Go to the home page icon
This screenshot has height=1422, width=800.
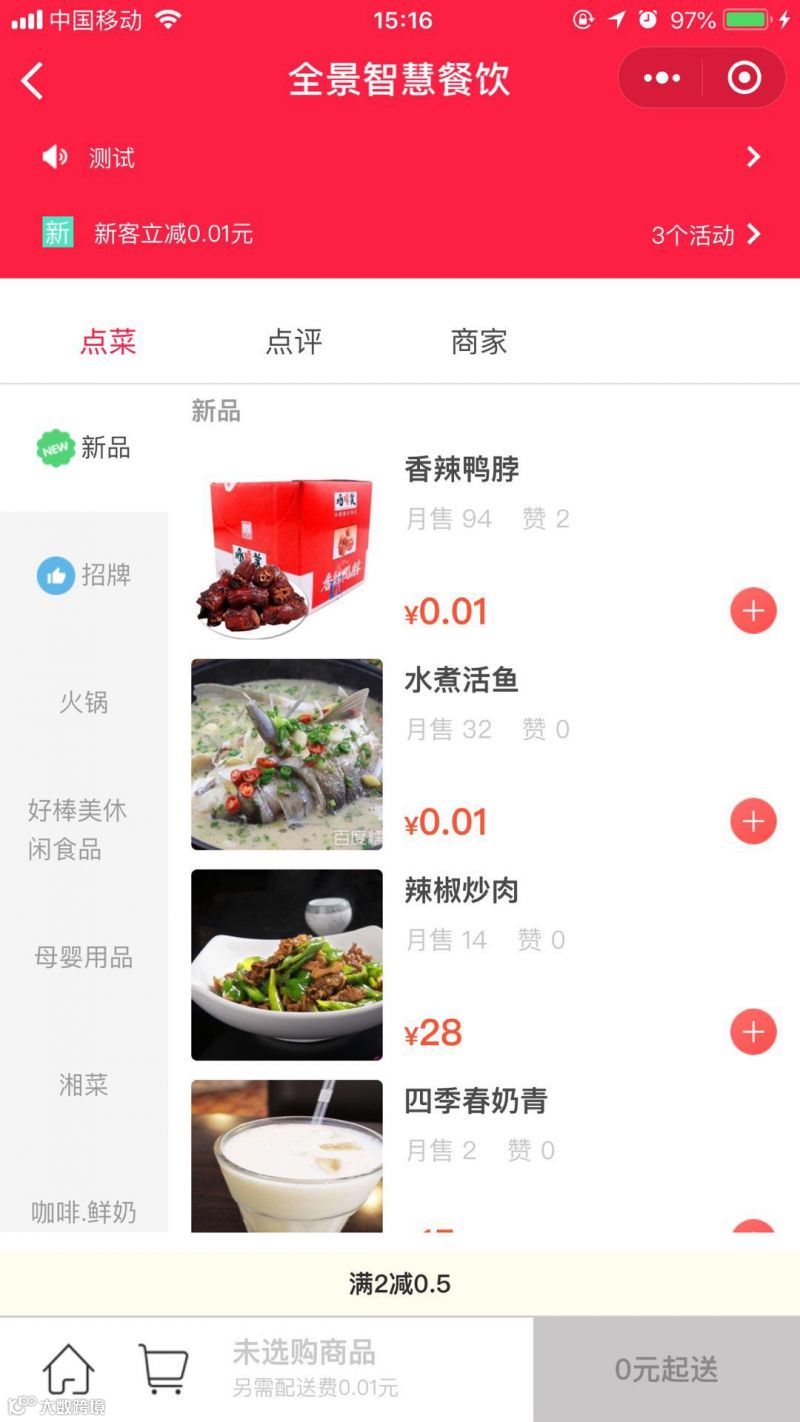click(68, 1368)
